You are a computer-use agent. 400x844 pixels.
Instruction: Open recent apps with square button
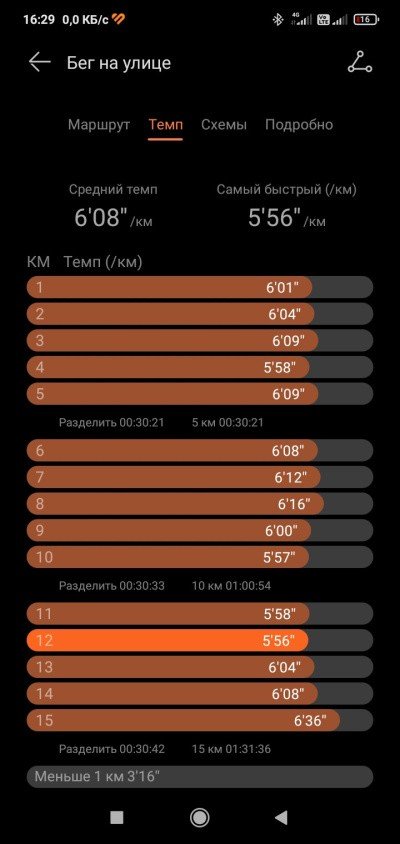tap(117, 818)
